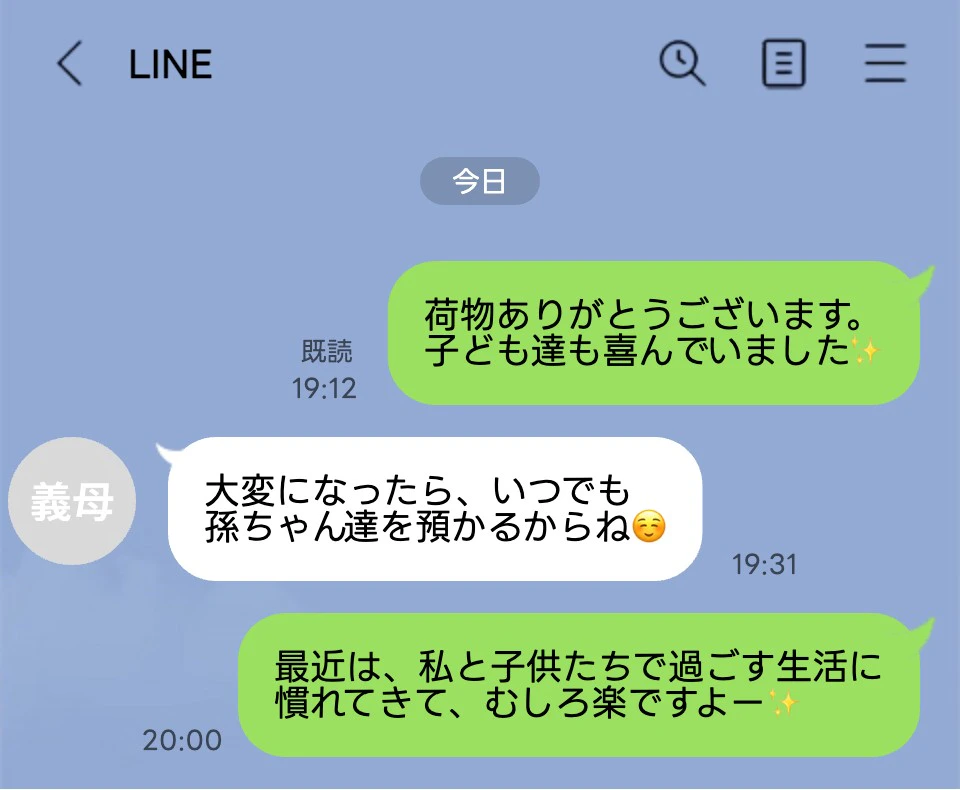Open the chat hamburger menu

[885, 65]
